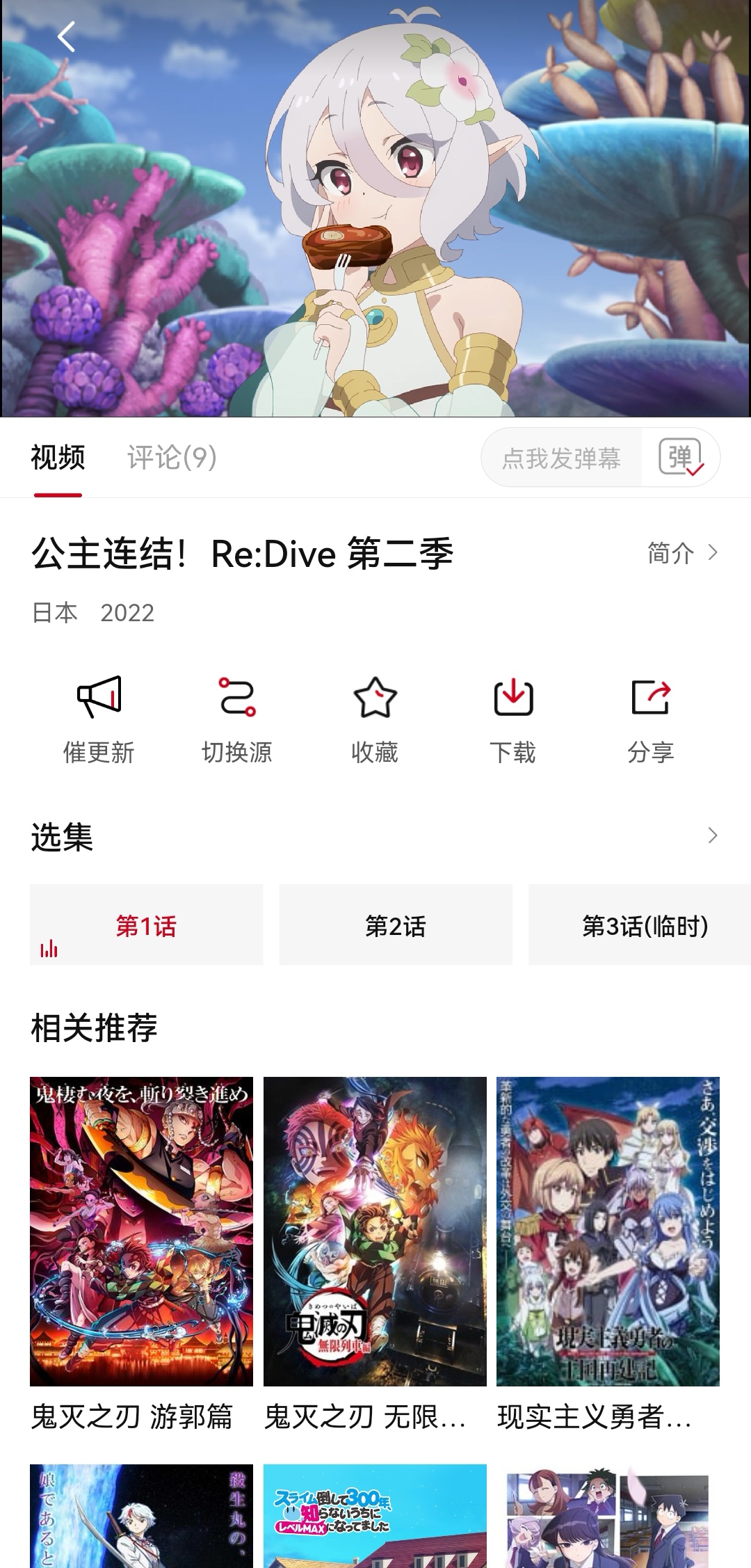
Task: Tap the 催更新 (urge update) megaphone icon
Action: (x=99, y=704)
